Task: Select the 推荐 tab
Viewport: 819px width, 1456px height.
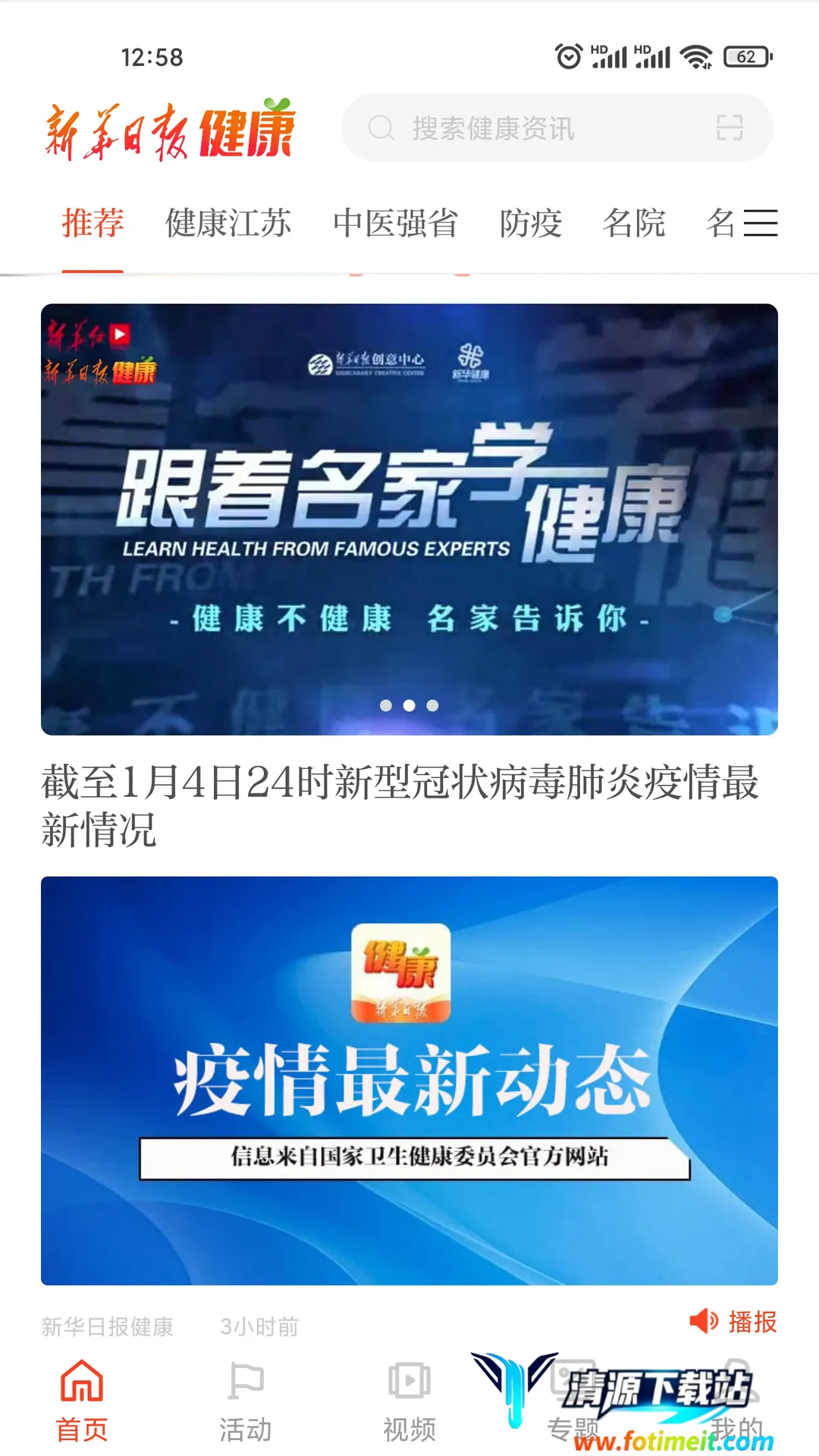Action: click(93, 224)
